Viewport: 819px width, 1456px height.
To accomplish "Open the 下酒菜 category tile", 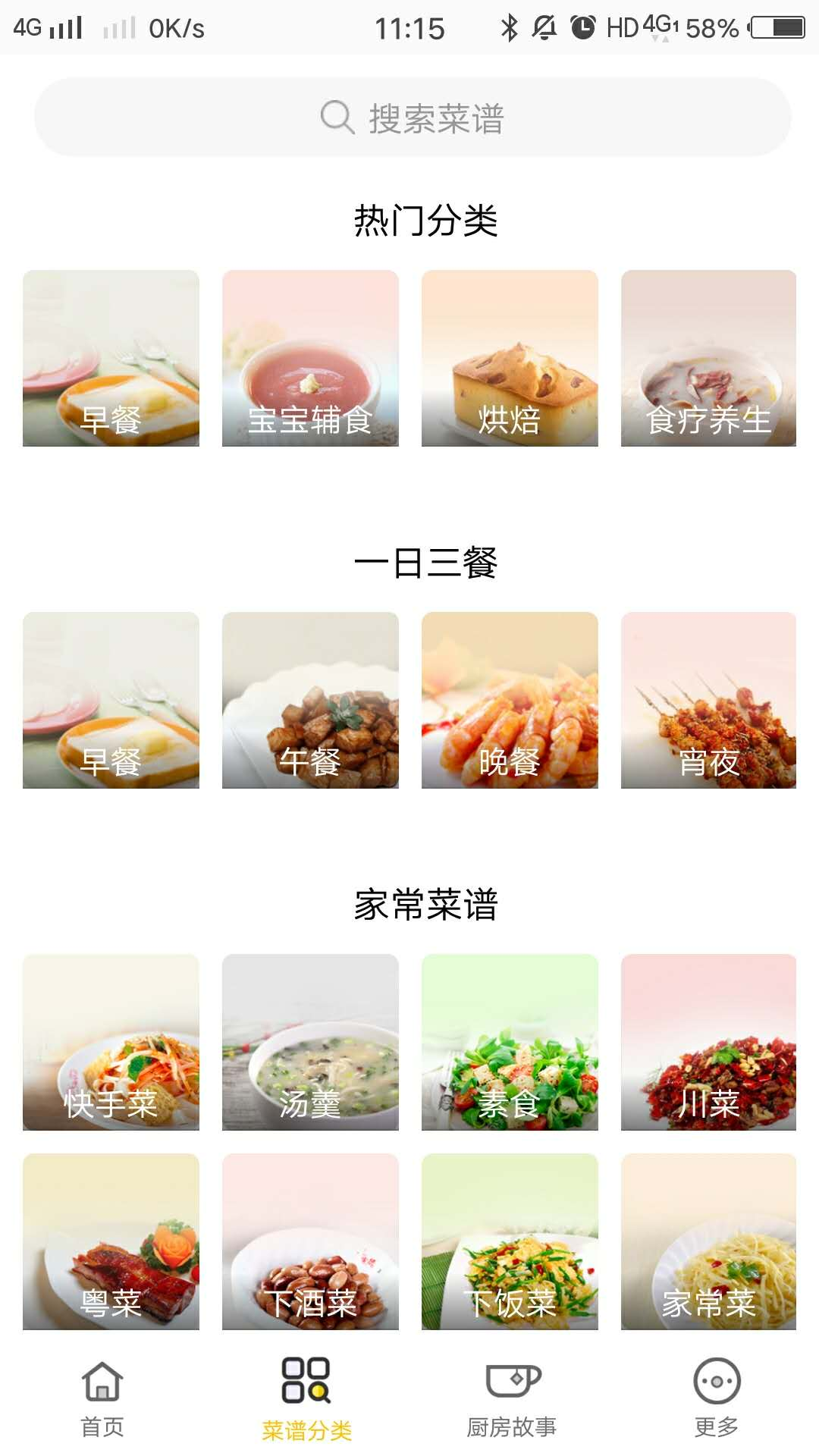I will (x=310, y=1241).
